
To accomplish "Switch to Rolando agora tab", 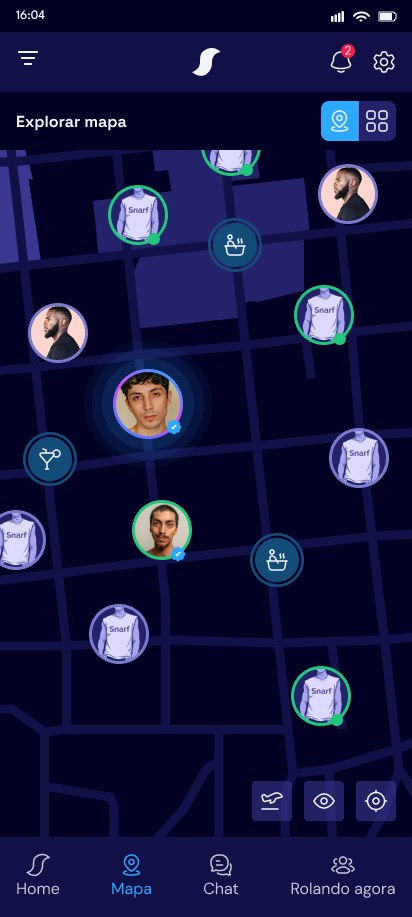I will (343, 875).
